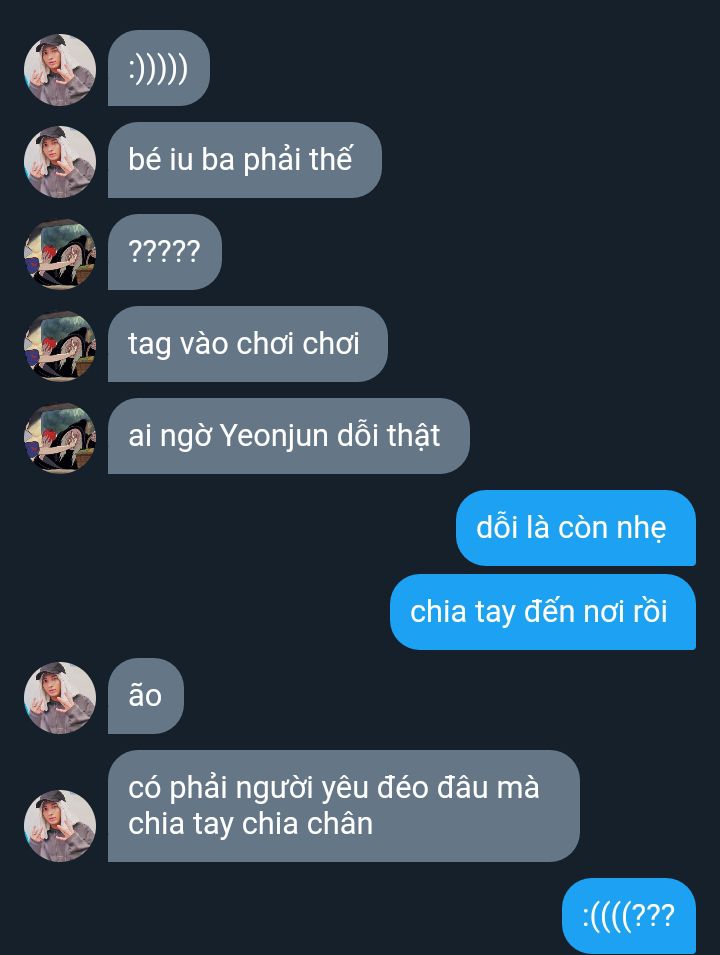The height and width of the screenshot is (955, 720).
Task: Open sender's avatar beside "?????" message
Action: (60, 253)
